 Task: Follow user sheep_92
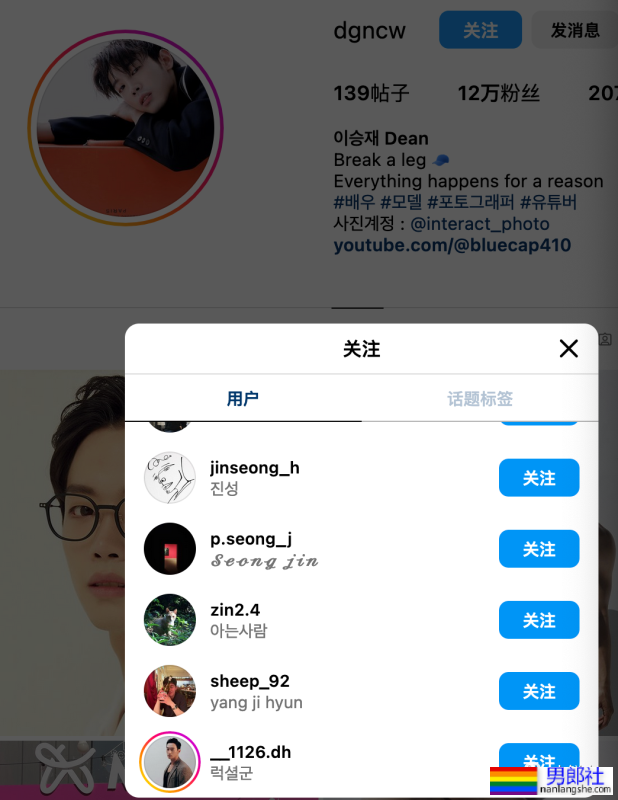[538, 691]
